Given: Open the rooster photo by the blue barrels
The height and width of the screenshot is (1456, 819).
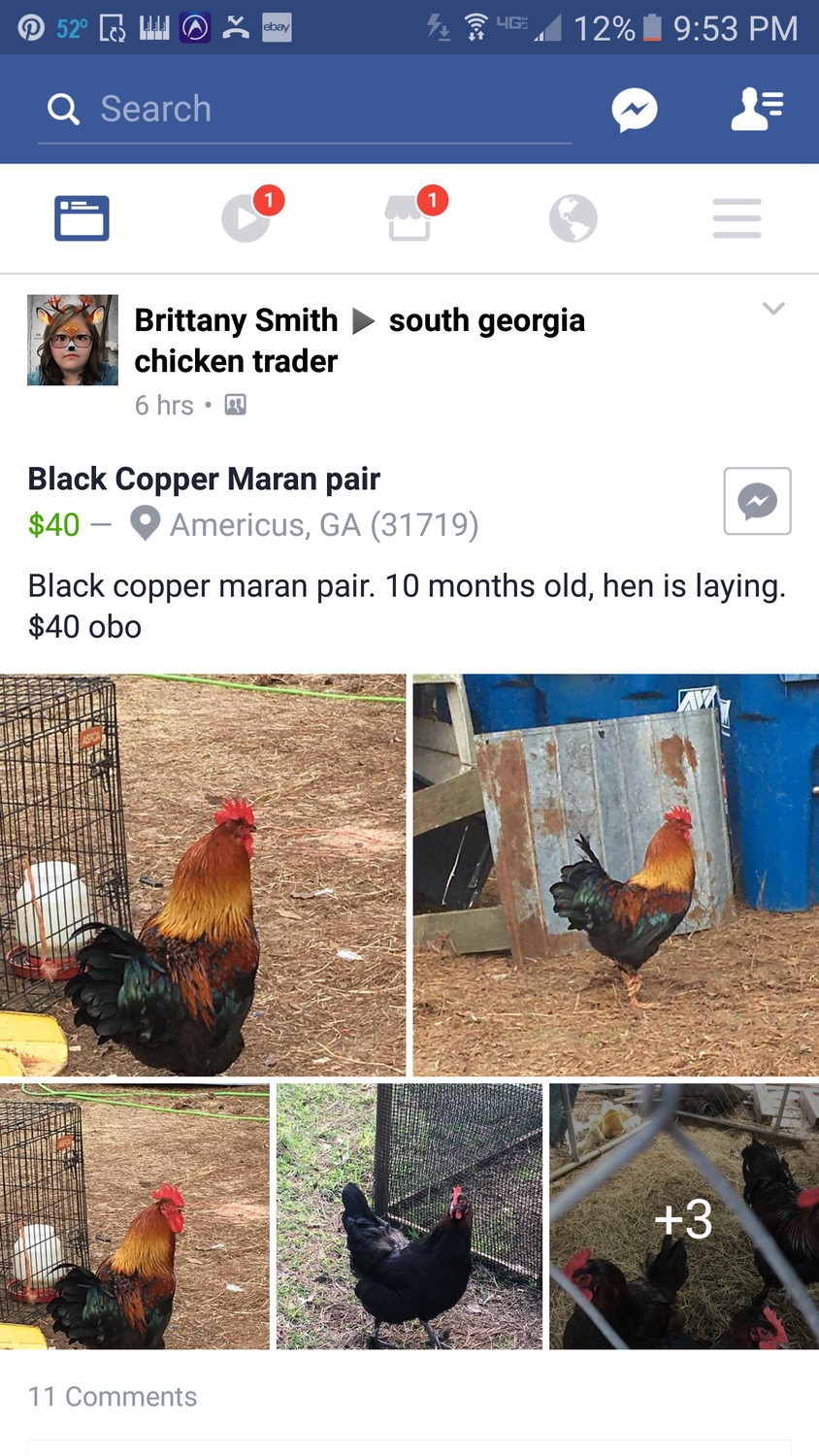Looking at the screenshot, I should (x=615, y=874).
